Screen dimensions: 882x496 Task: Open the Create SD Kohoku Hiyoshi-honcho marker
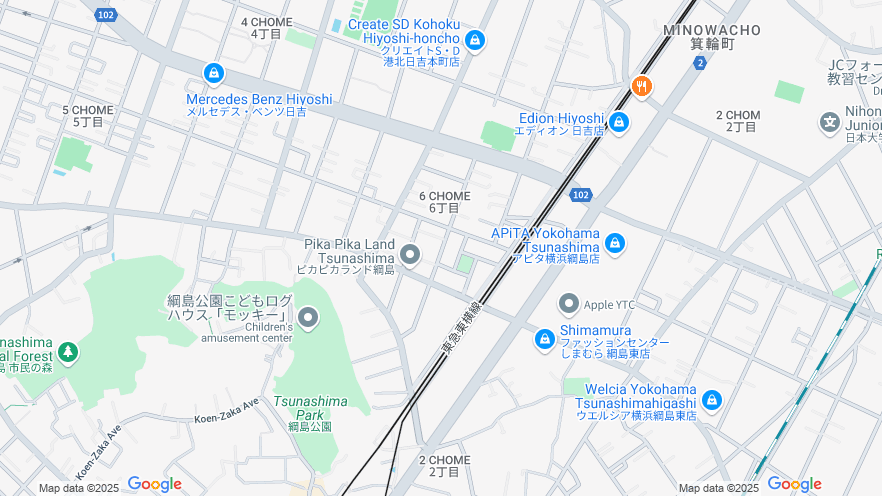pyautogui.click(x=475, y=41)
